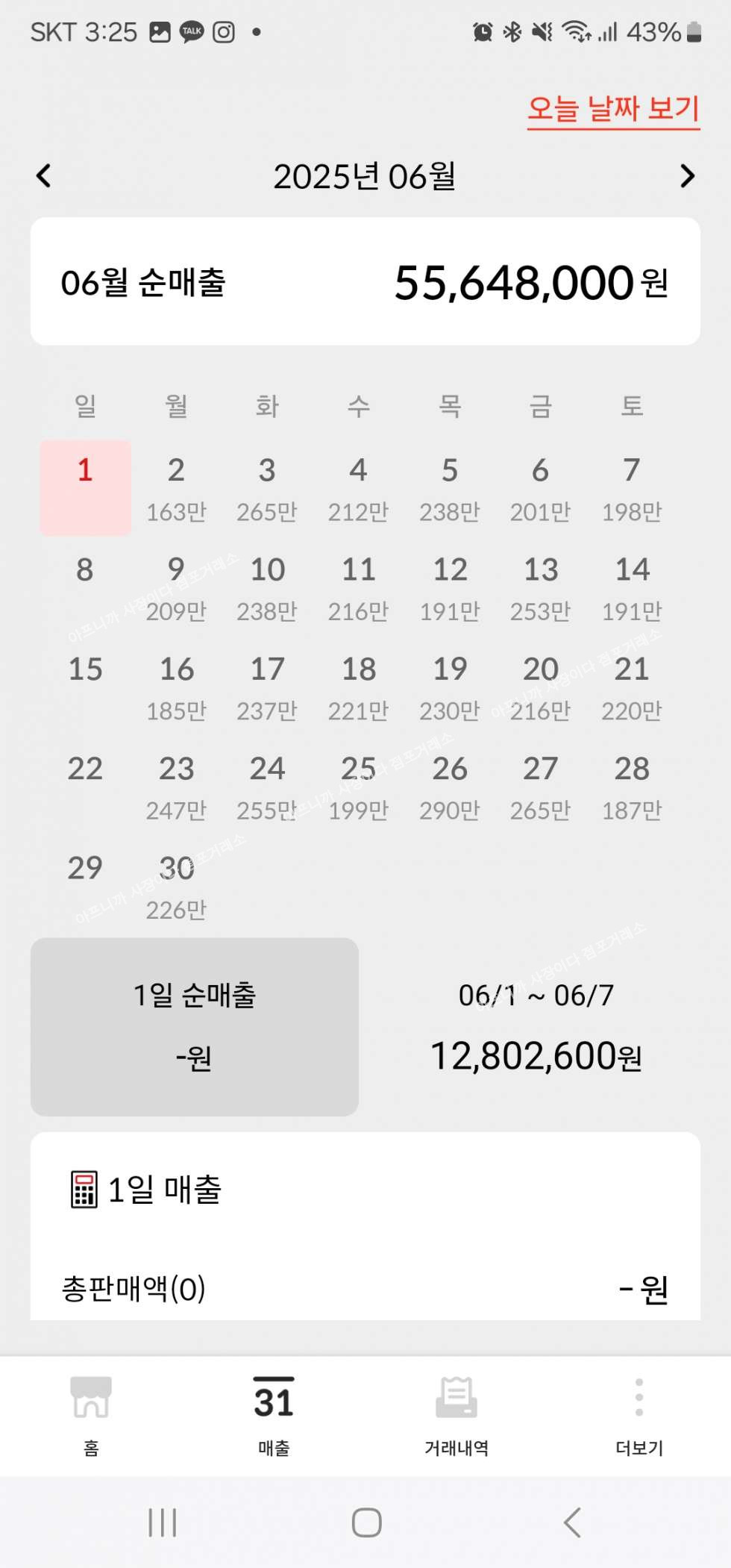The height and width of the screenshot is (1568, 731).
Task: Go to the previous month
Action: (x=44, y=176)
